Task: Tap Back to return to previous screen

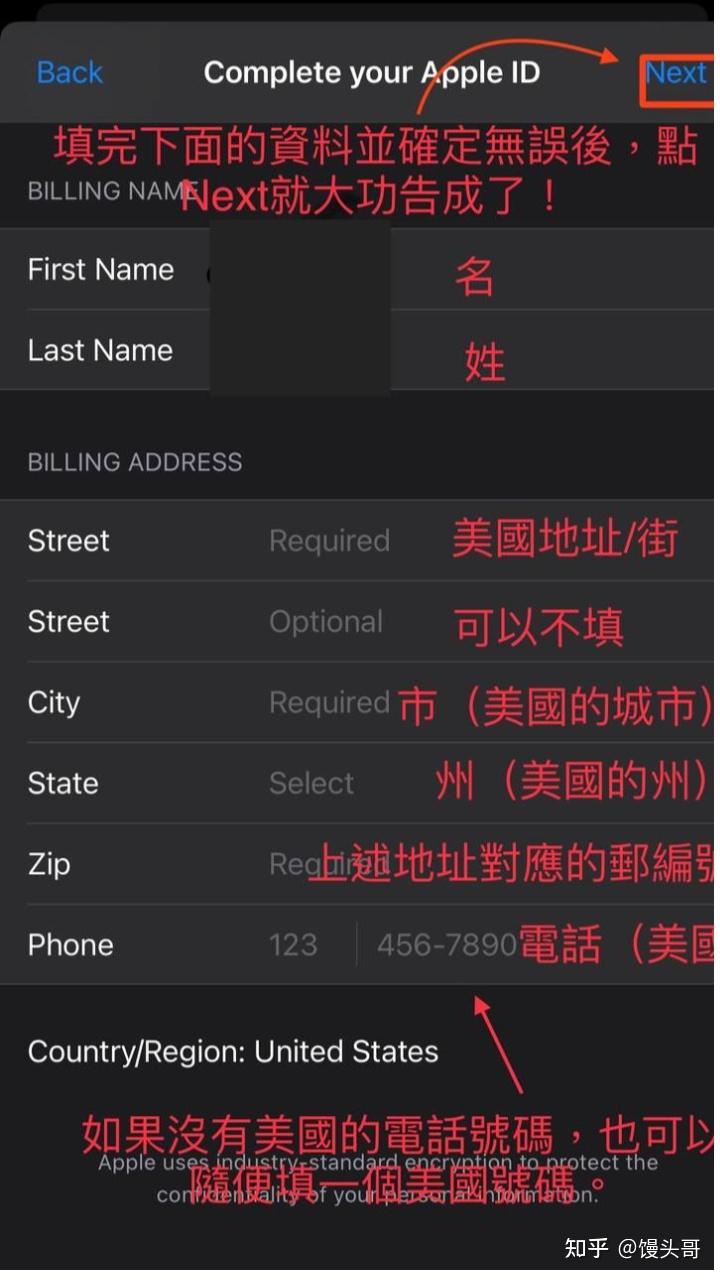Action: click(x=68, y=72)
